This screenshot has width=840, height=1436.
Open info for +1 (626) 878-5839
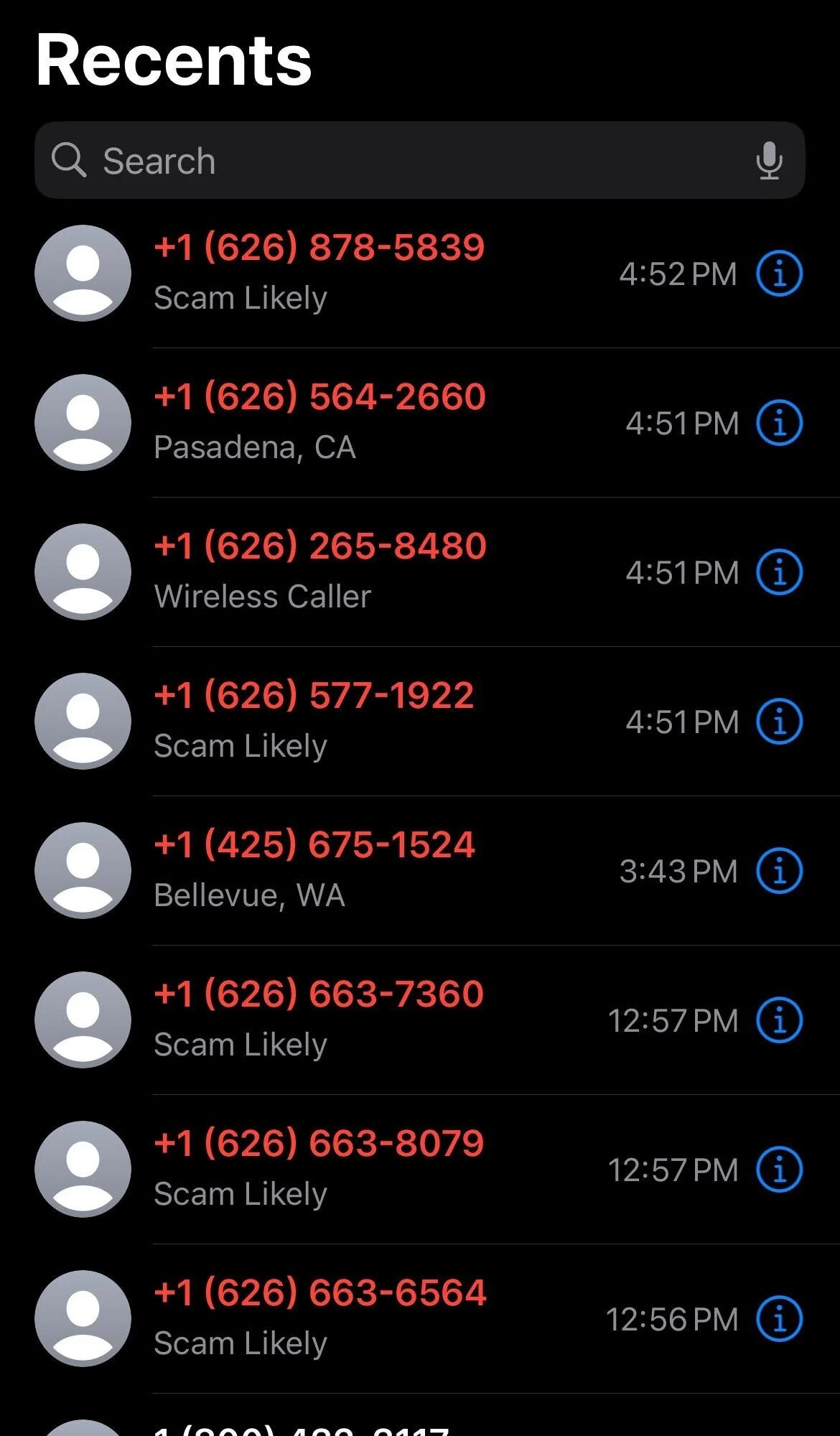click(x=780, y=274)
